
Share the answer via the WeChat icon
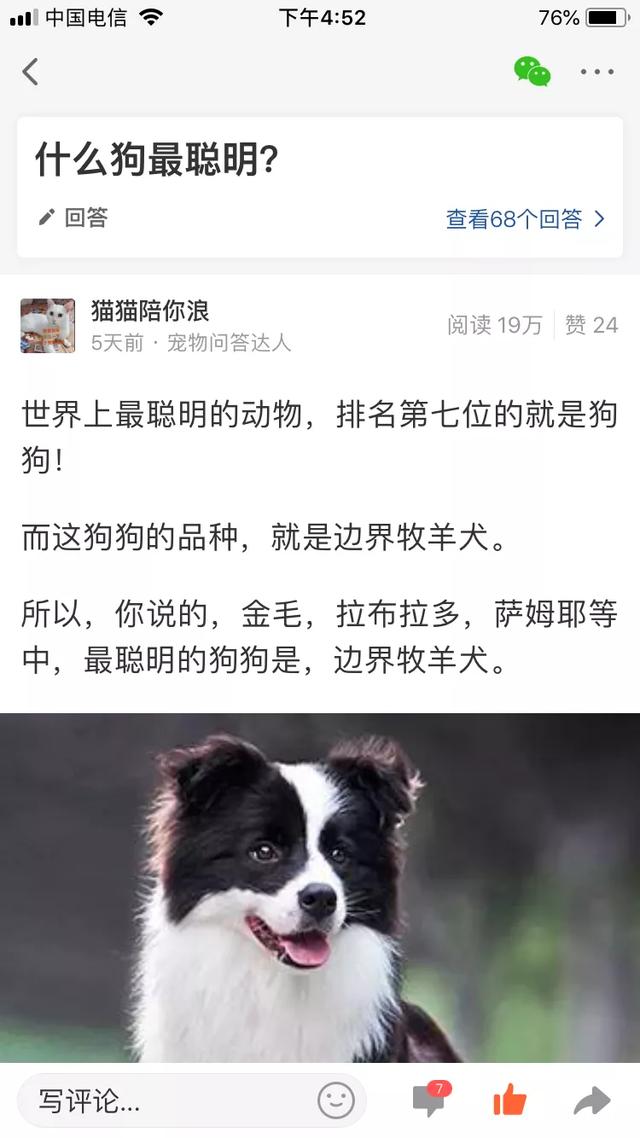point(532,71)
